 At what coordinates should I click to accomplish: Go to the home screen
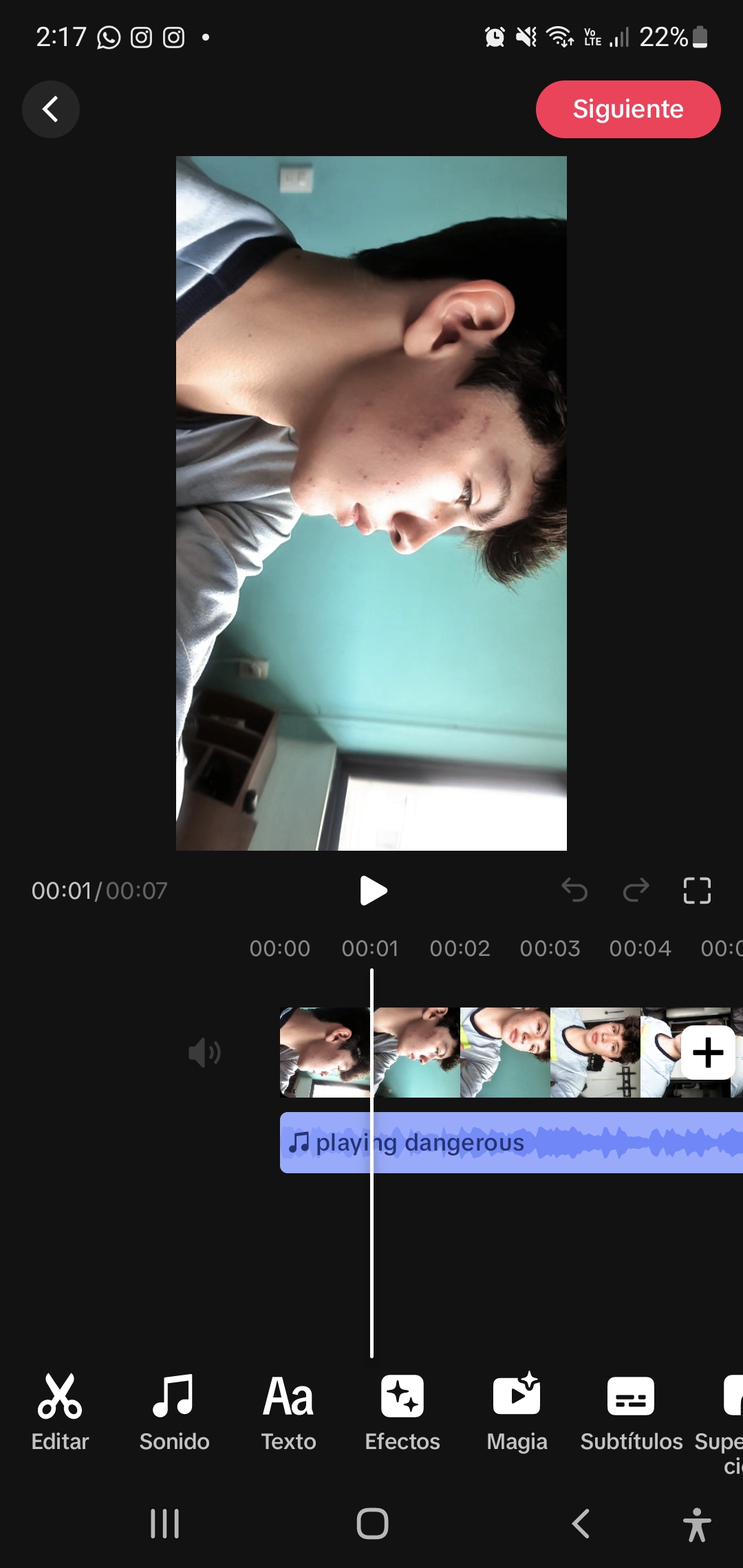coord(372,1524)
